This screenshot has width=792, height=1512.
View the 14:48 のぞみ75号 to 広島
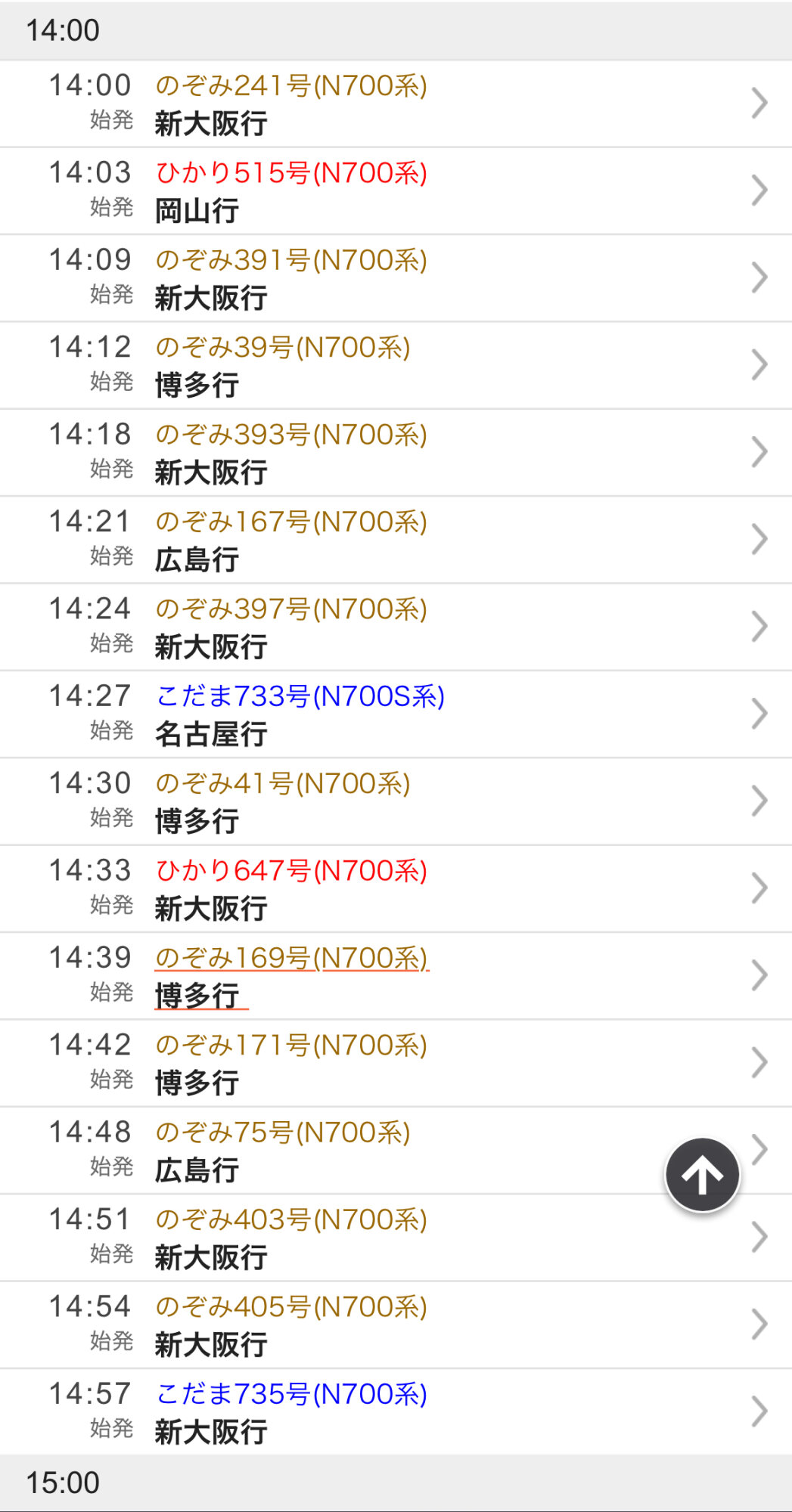click(x=378, y=1150)
